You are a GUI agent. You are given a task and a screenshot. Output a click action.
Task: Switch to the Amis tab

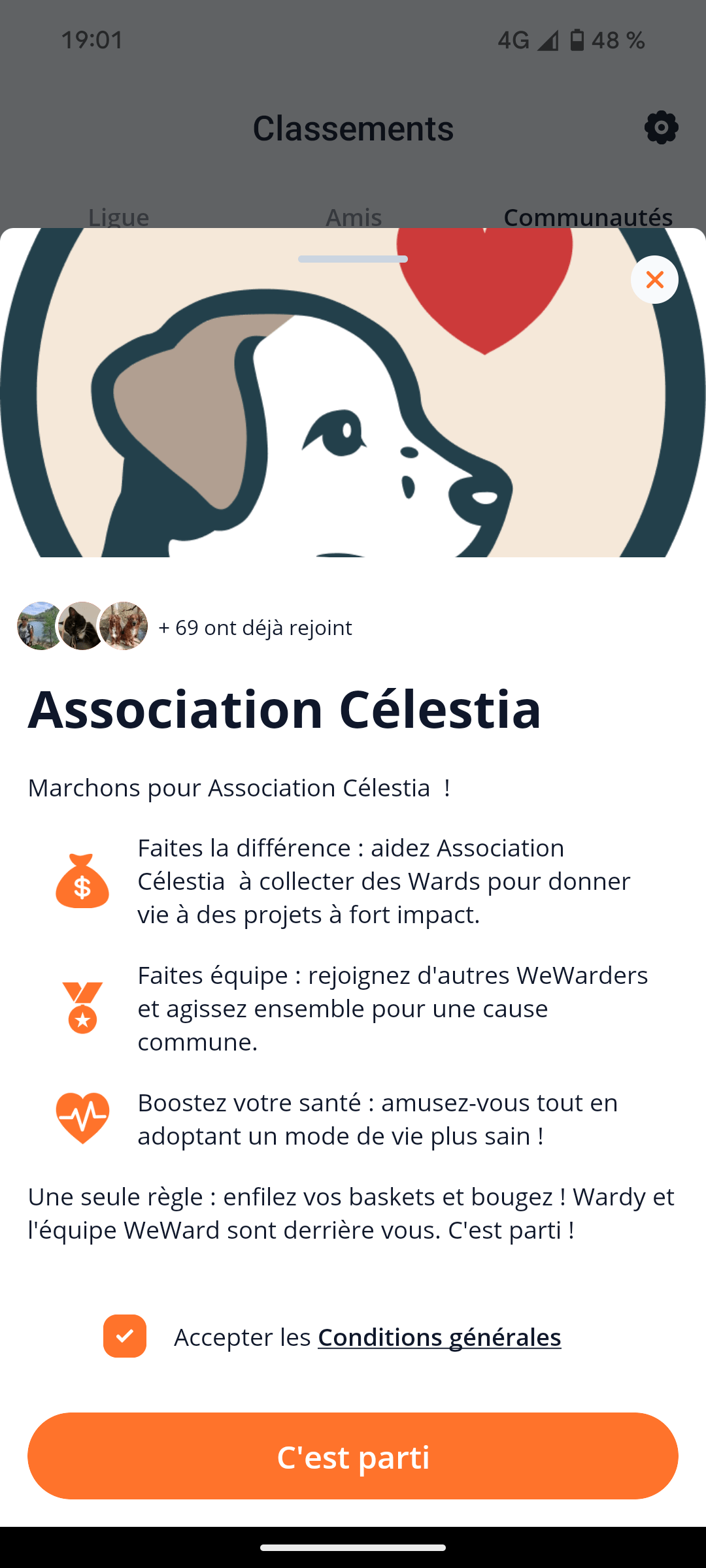click(x=354, y=216)
